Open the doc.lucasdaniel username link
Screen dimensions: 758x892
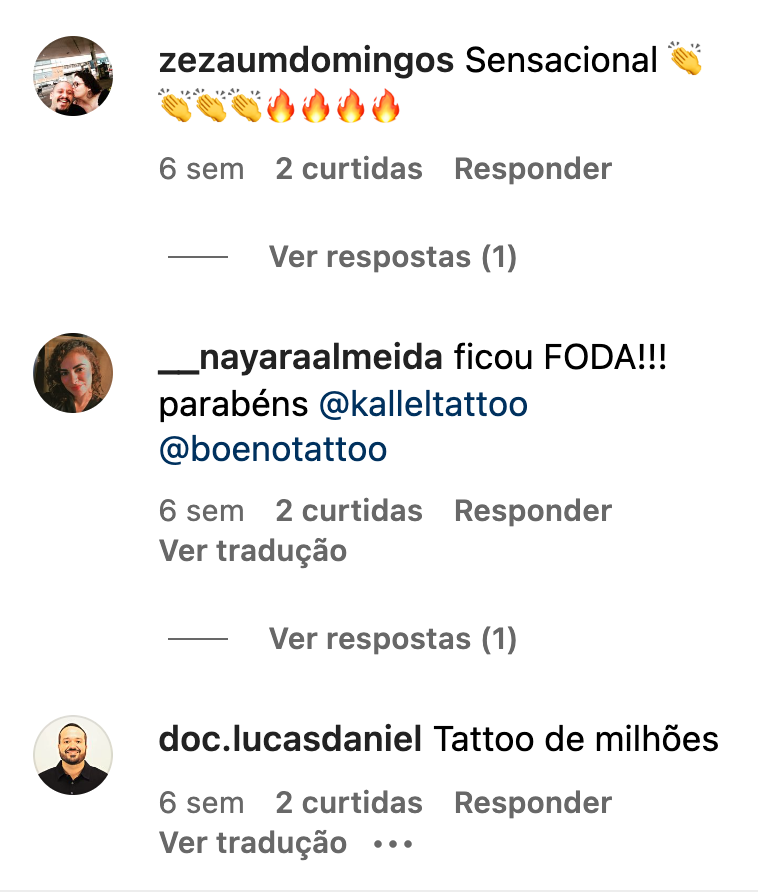pos(290,740)
